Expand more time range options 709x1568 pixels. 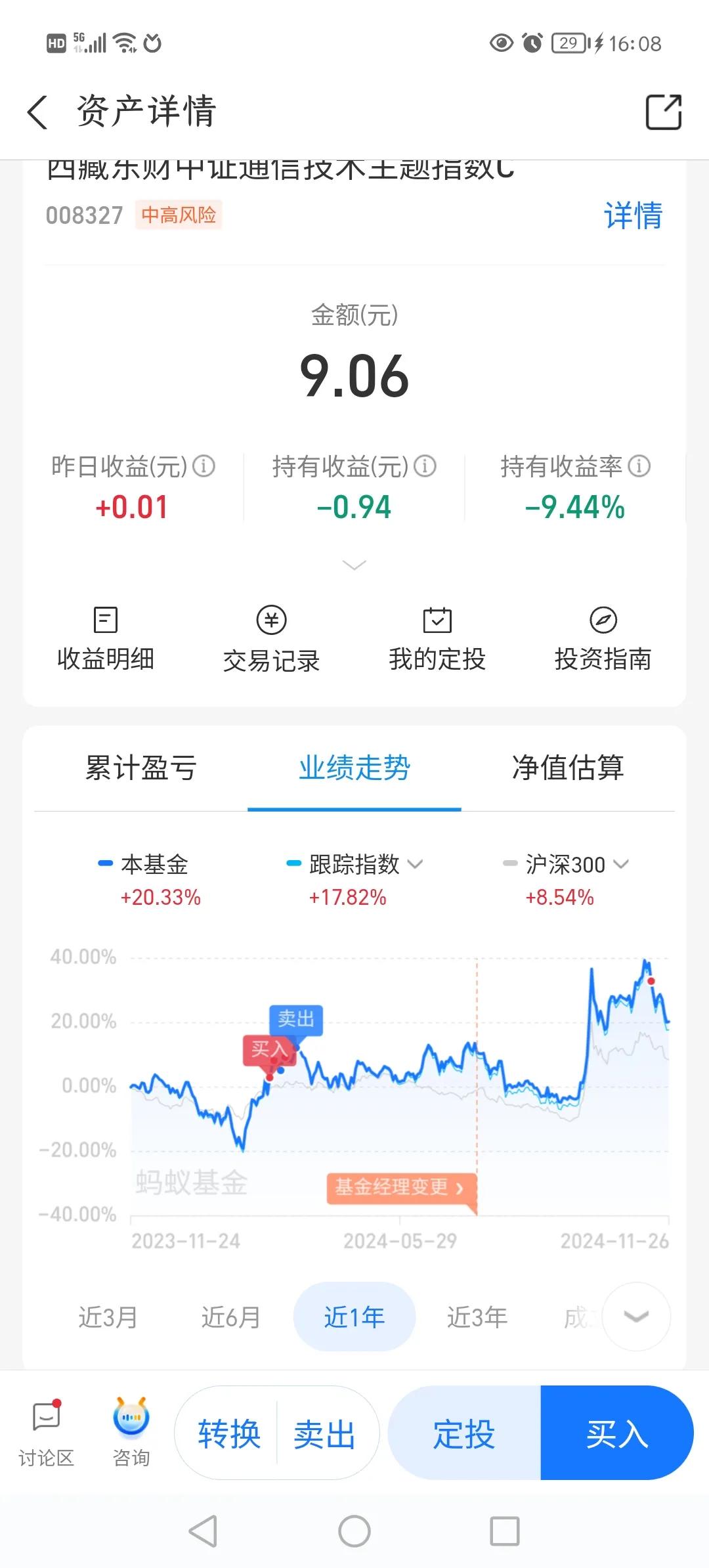point(636,1317)
